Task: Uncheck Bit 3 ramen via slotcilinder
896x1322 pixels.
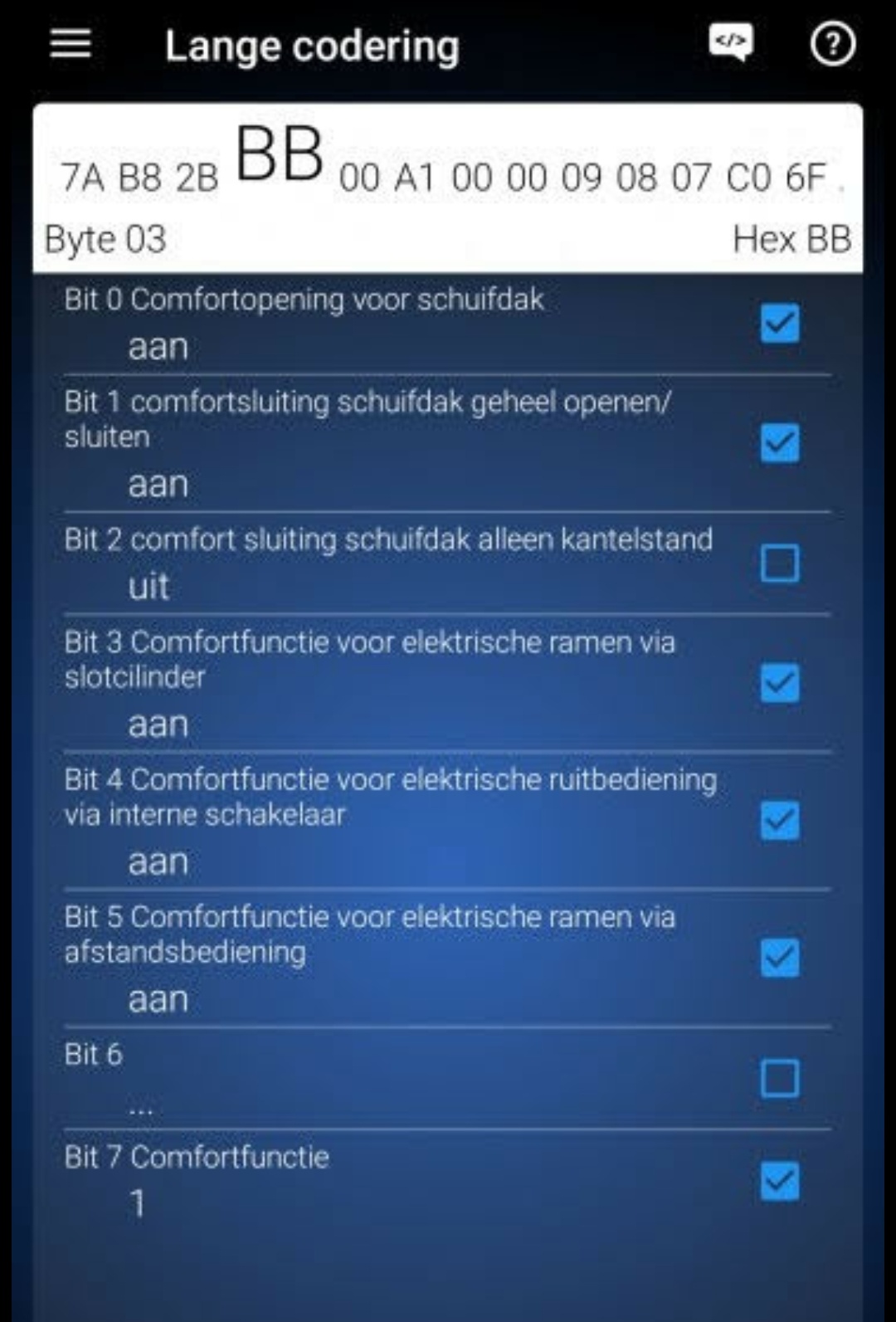Action: pyautogui.click(x=780, y=683)
